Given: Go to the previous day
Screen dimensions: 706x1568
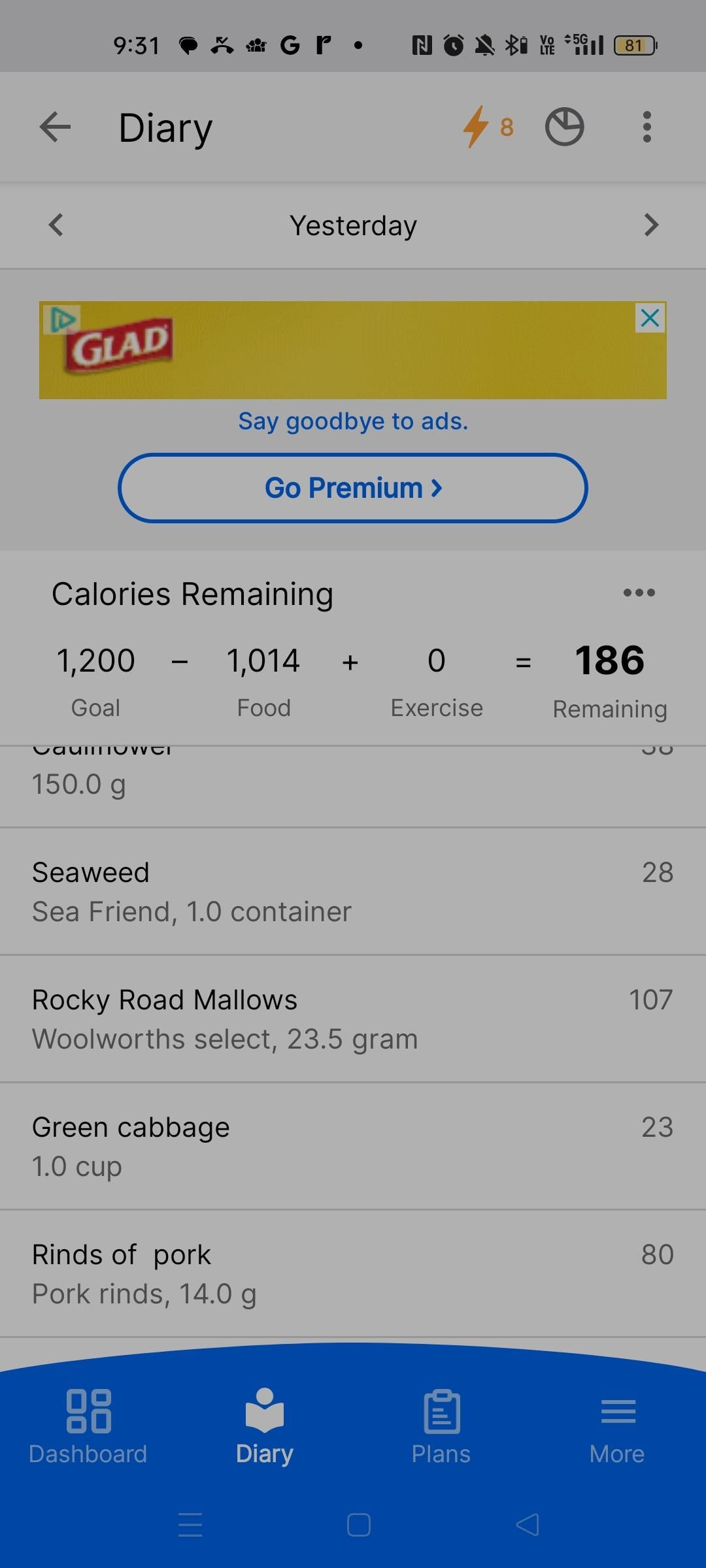Looking at the screenshot, I should pyautogui.click(x=56, y=225).
